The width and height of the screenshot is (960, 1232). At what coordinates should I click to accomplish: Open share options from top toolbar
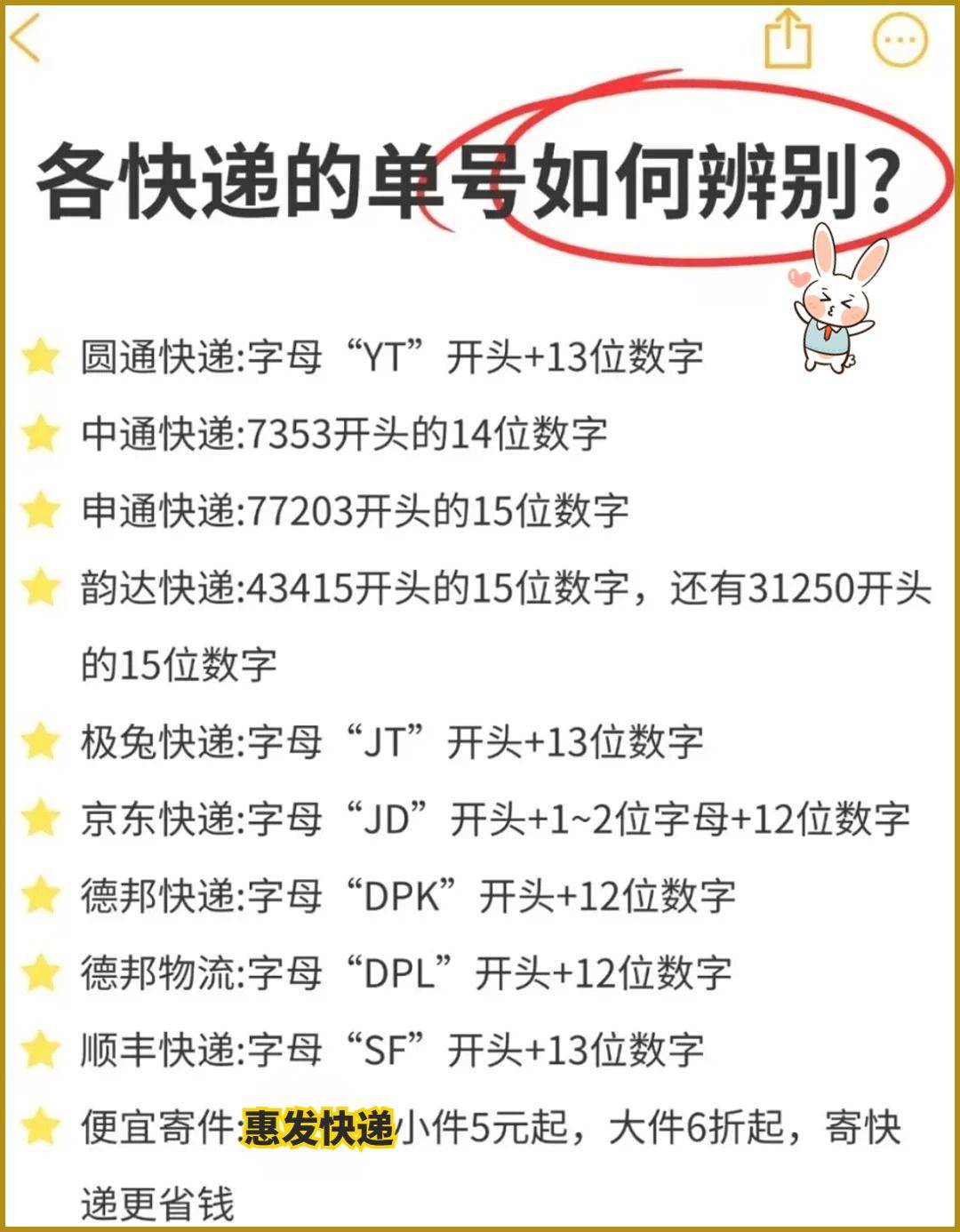(788, 39)
